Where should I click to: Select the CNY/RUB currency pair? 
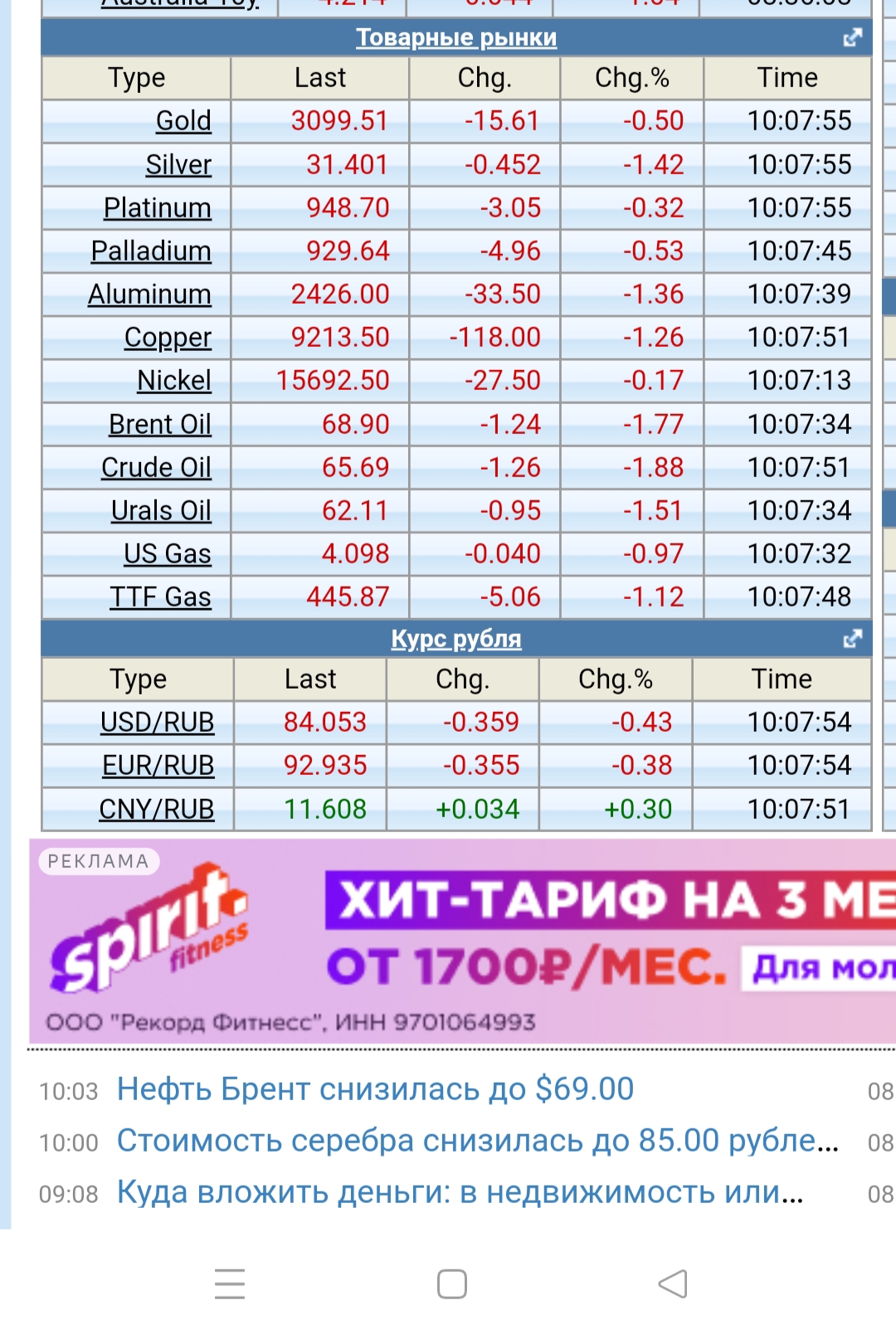pos(156,809)
